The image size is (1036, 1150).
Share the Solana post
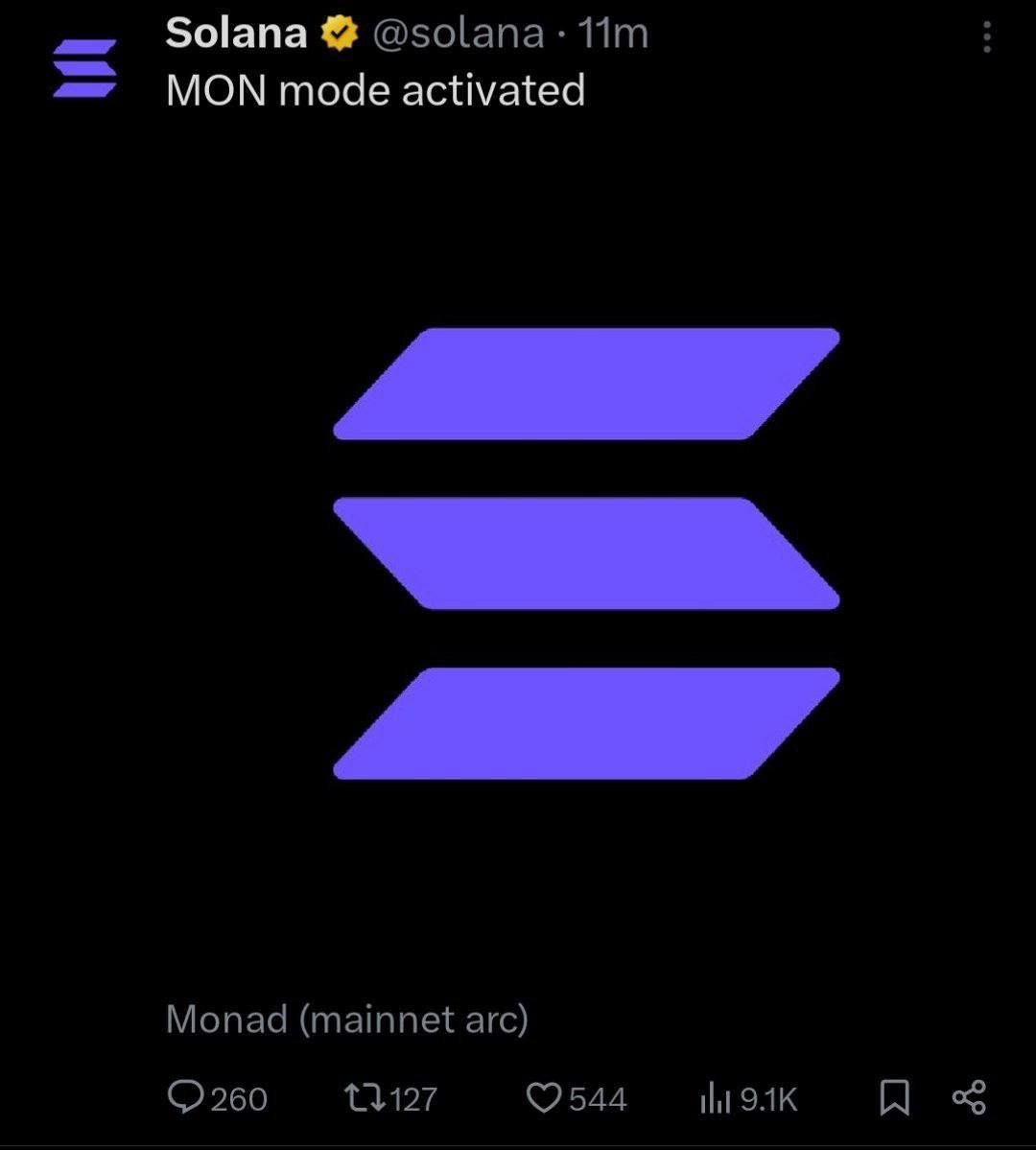[969, 1097]
